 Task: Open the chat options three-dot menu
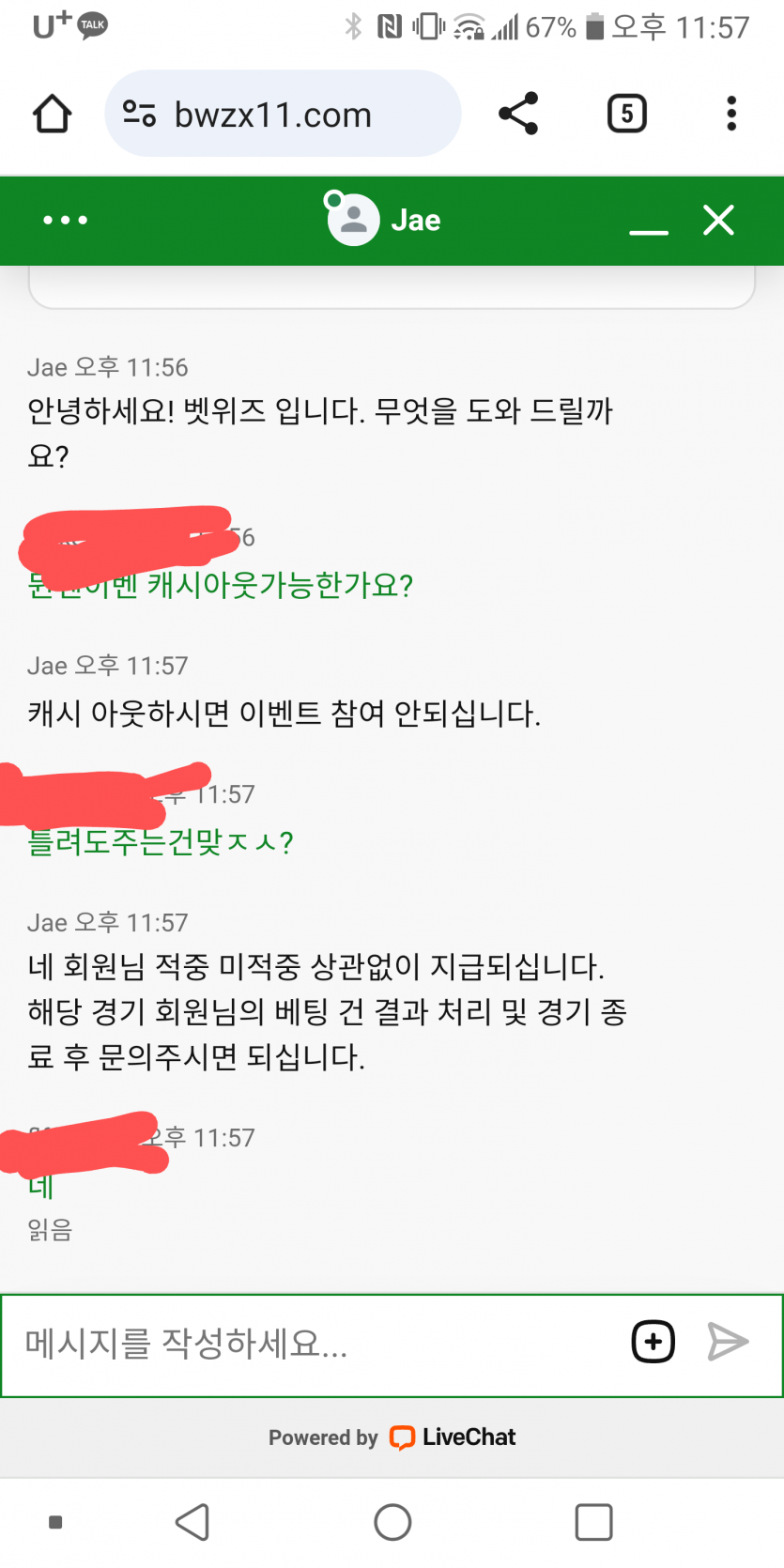(66, 221)
